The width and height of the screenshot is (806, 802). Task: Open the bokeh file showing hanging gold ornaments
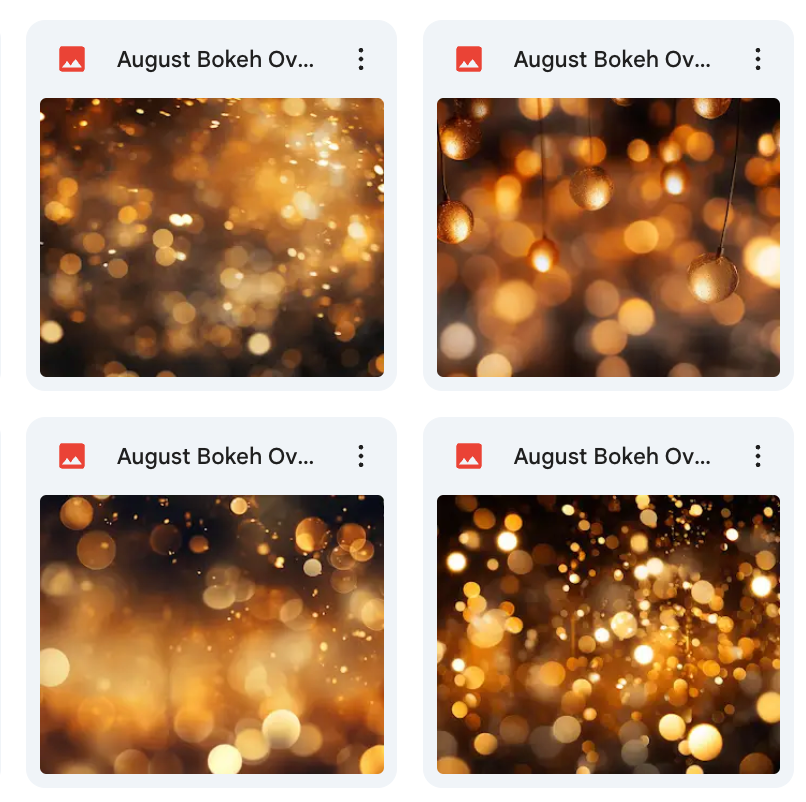tap(608, 237)
